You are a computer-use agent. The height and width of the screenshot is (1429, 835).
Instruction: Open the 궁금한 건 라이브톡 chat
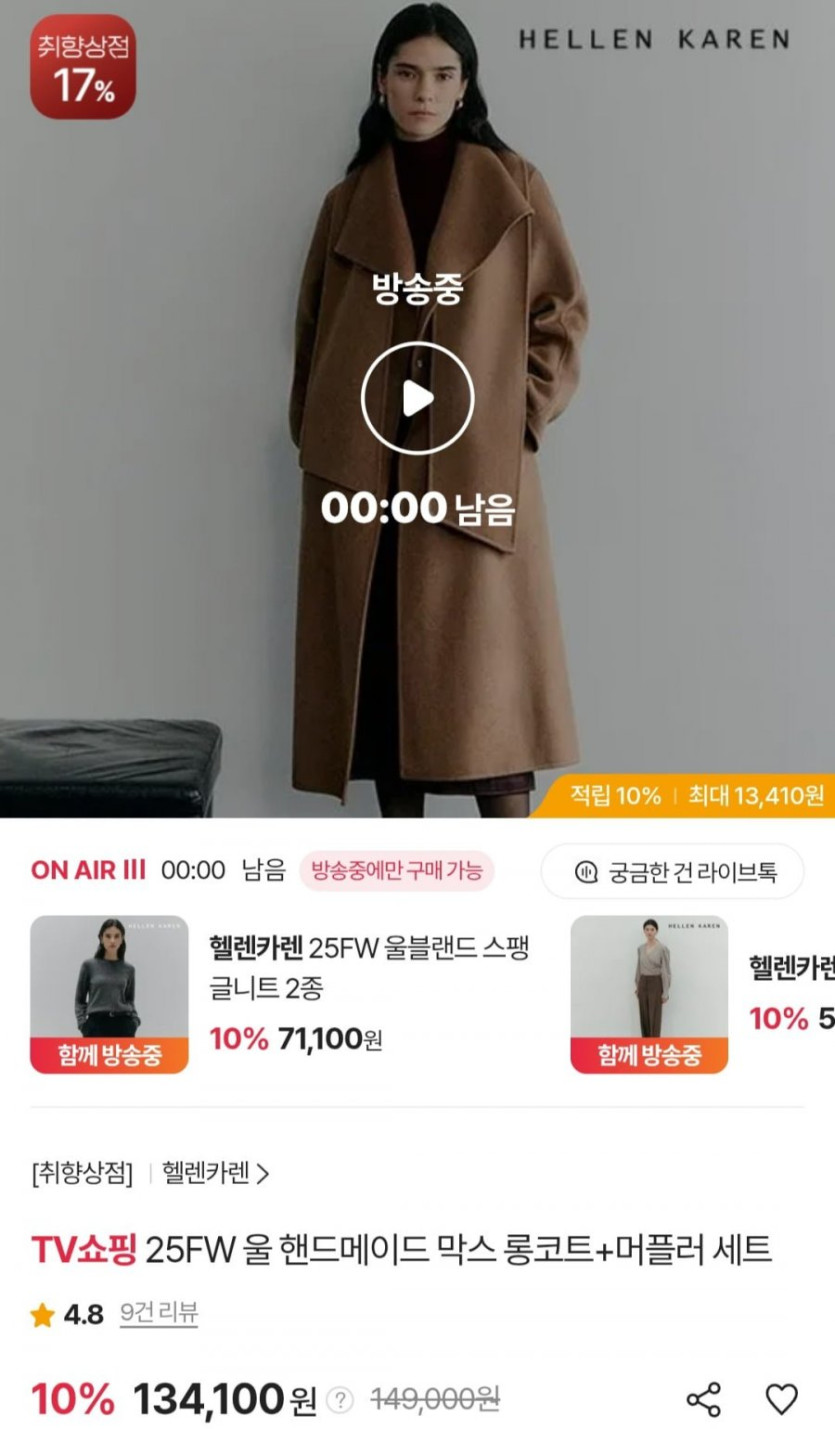[673, 871]
